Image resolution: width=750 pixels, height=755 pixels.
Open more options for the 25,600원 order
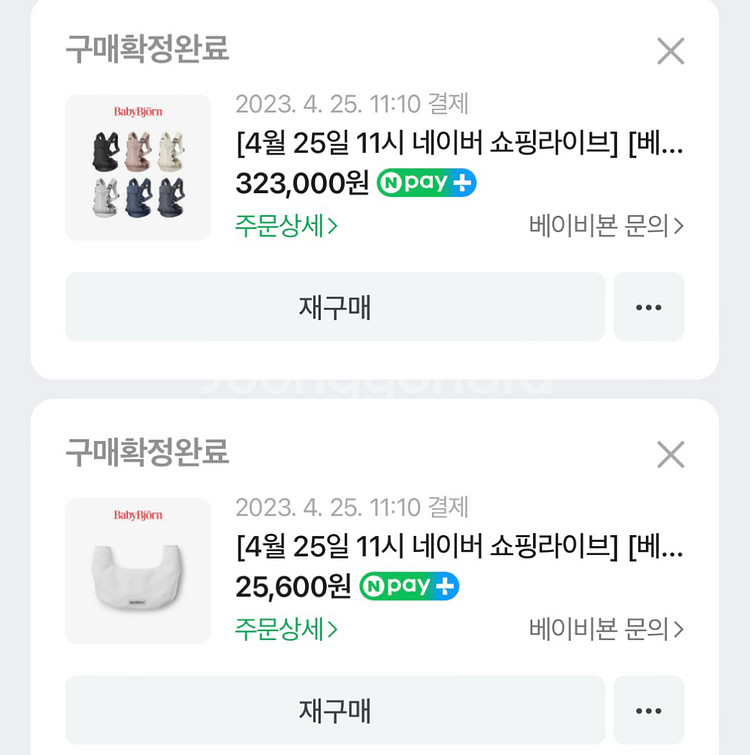tap(648, 710)
